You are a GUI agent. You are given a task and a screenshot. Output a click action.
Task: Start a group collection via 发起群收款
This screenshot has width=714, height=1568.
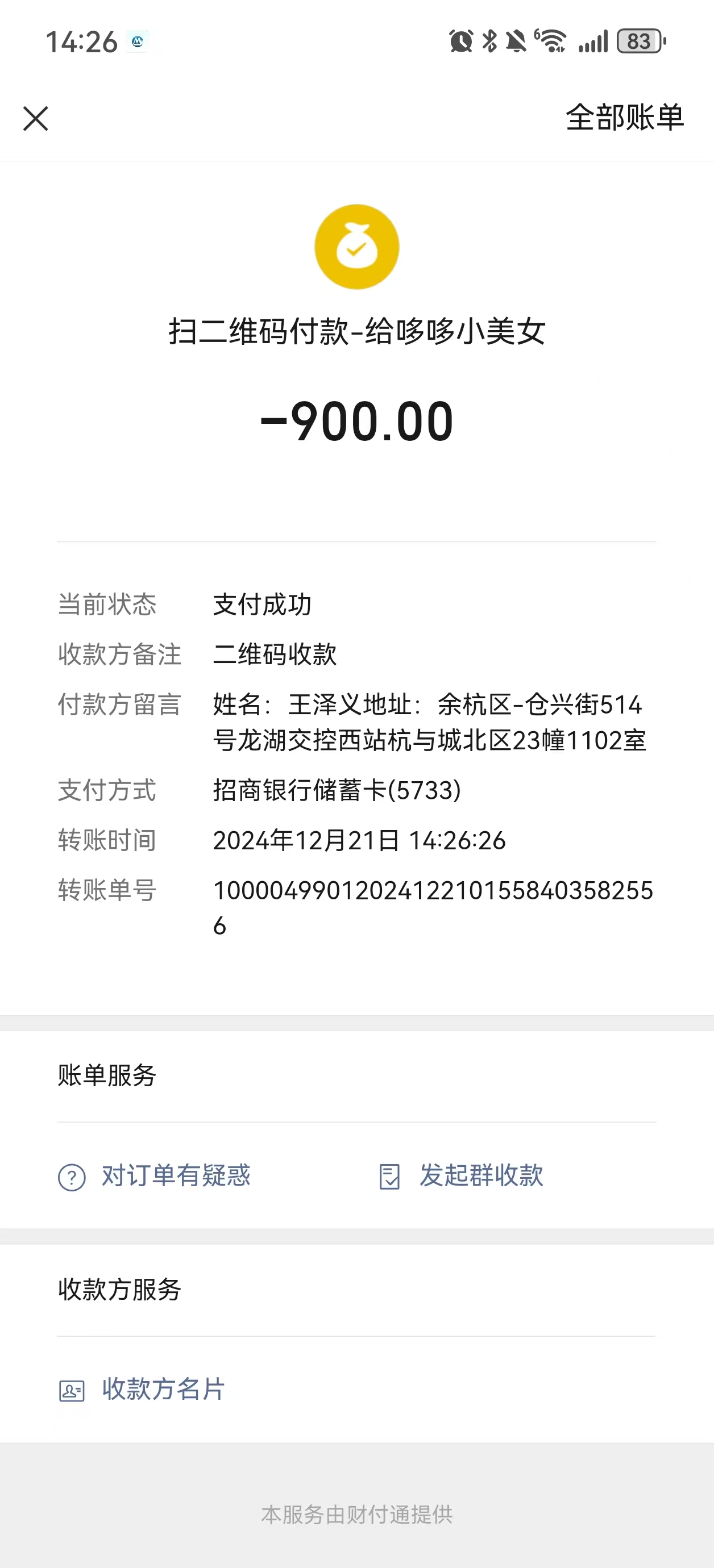(460, 1175)
